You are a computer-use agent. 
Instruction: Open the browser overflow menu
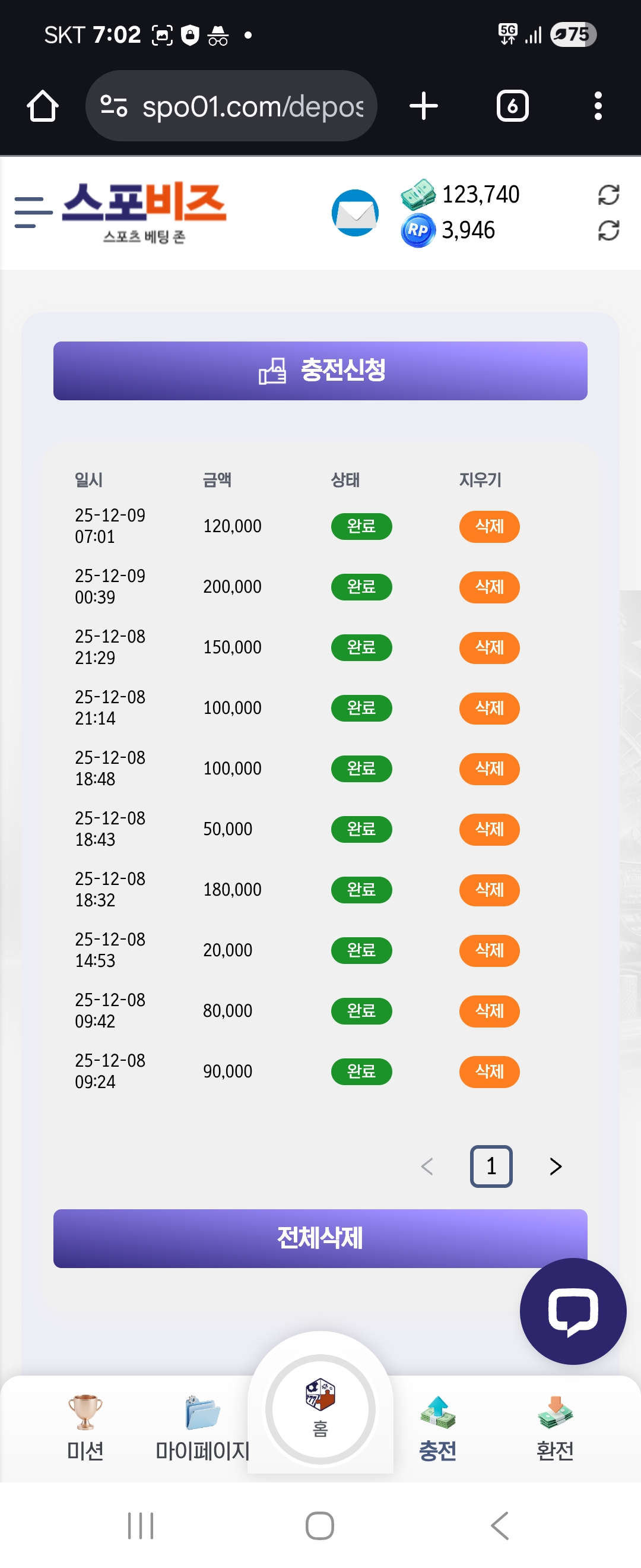[x=598, y=106]
